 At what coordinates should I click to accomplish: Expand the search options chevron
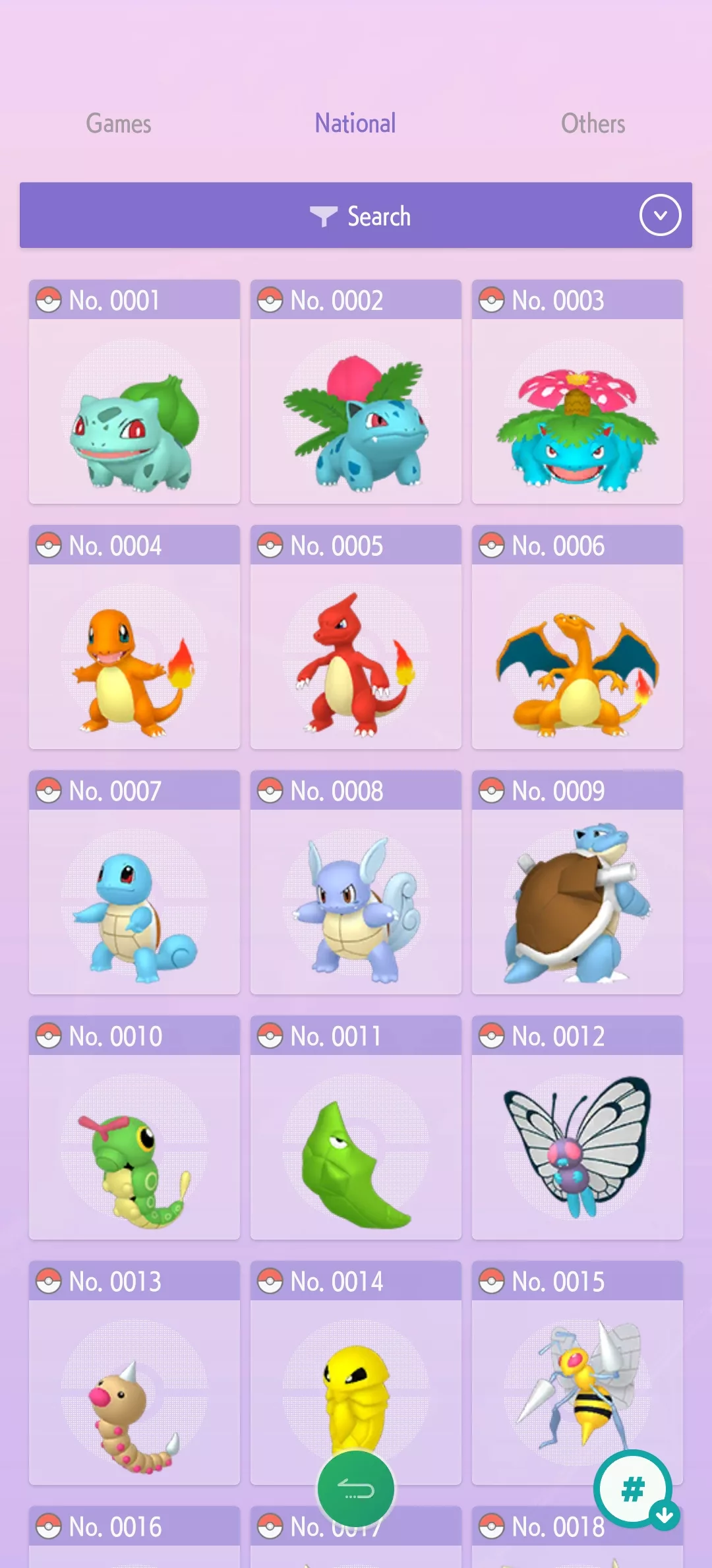click(660, 216)
